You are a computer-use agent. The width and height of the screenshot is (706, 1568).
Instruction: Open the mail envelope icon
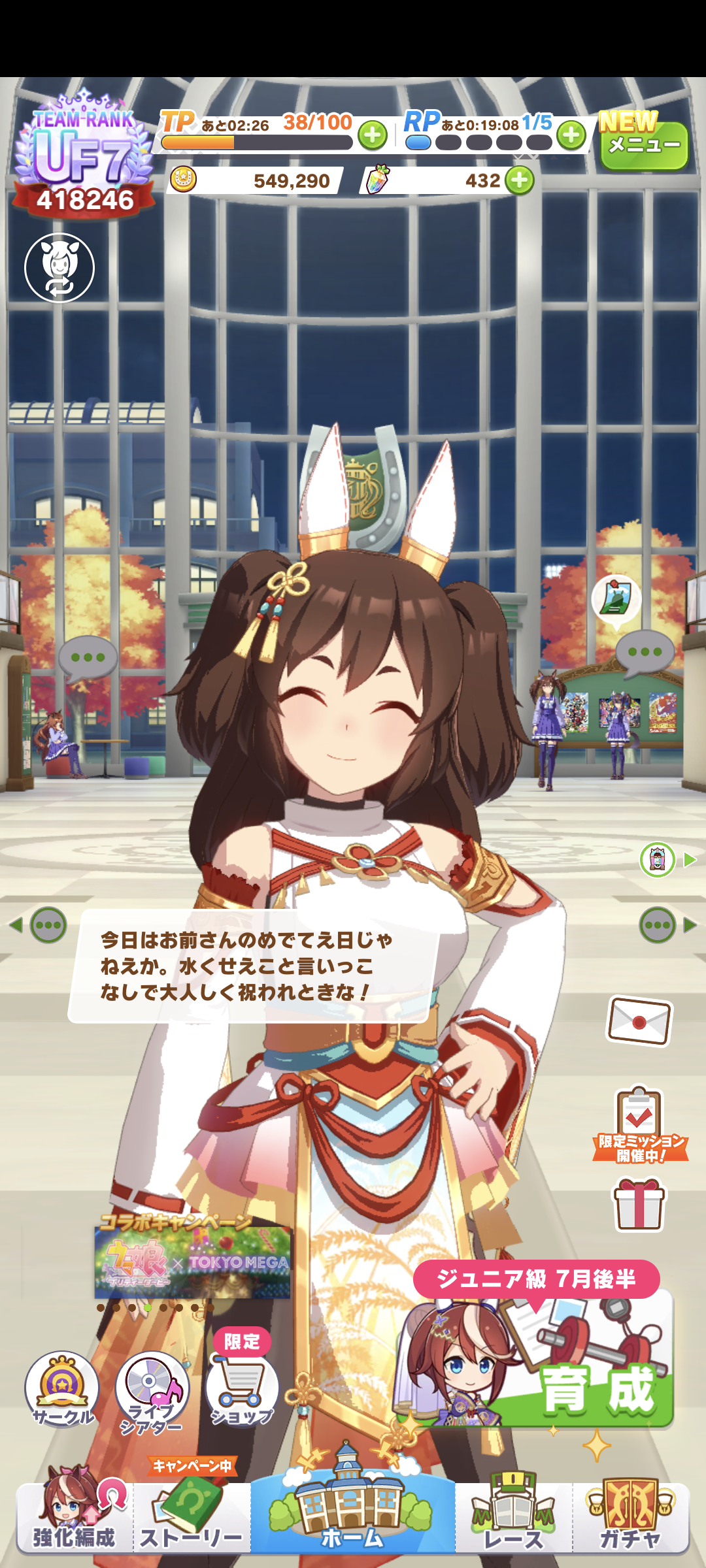click(639, 1021)
